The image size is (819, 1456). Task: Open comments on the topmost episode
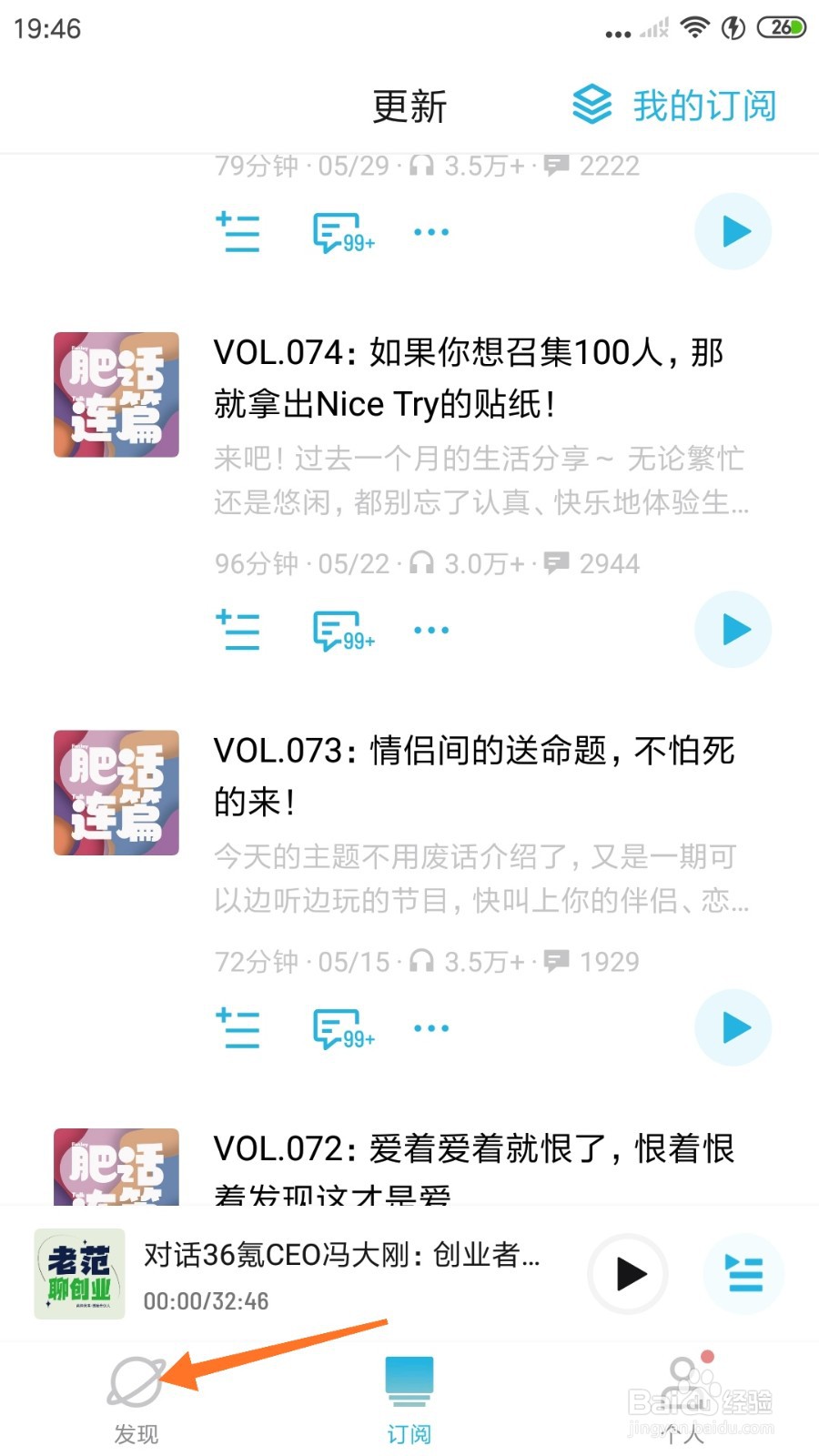coord(338,230)
